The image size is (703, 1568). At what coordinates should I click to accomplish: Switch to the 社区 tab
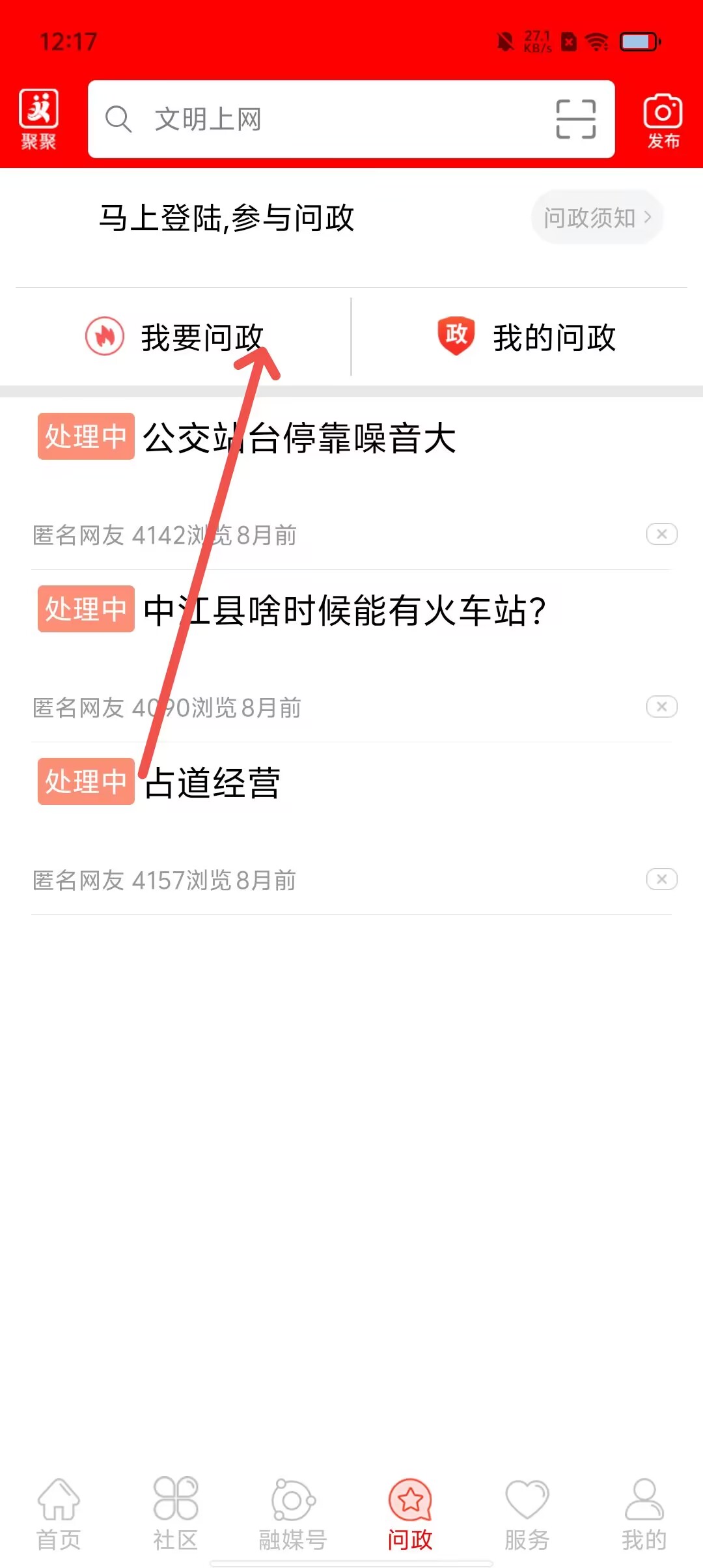coord(176,1513)
